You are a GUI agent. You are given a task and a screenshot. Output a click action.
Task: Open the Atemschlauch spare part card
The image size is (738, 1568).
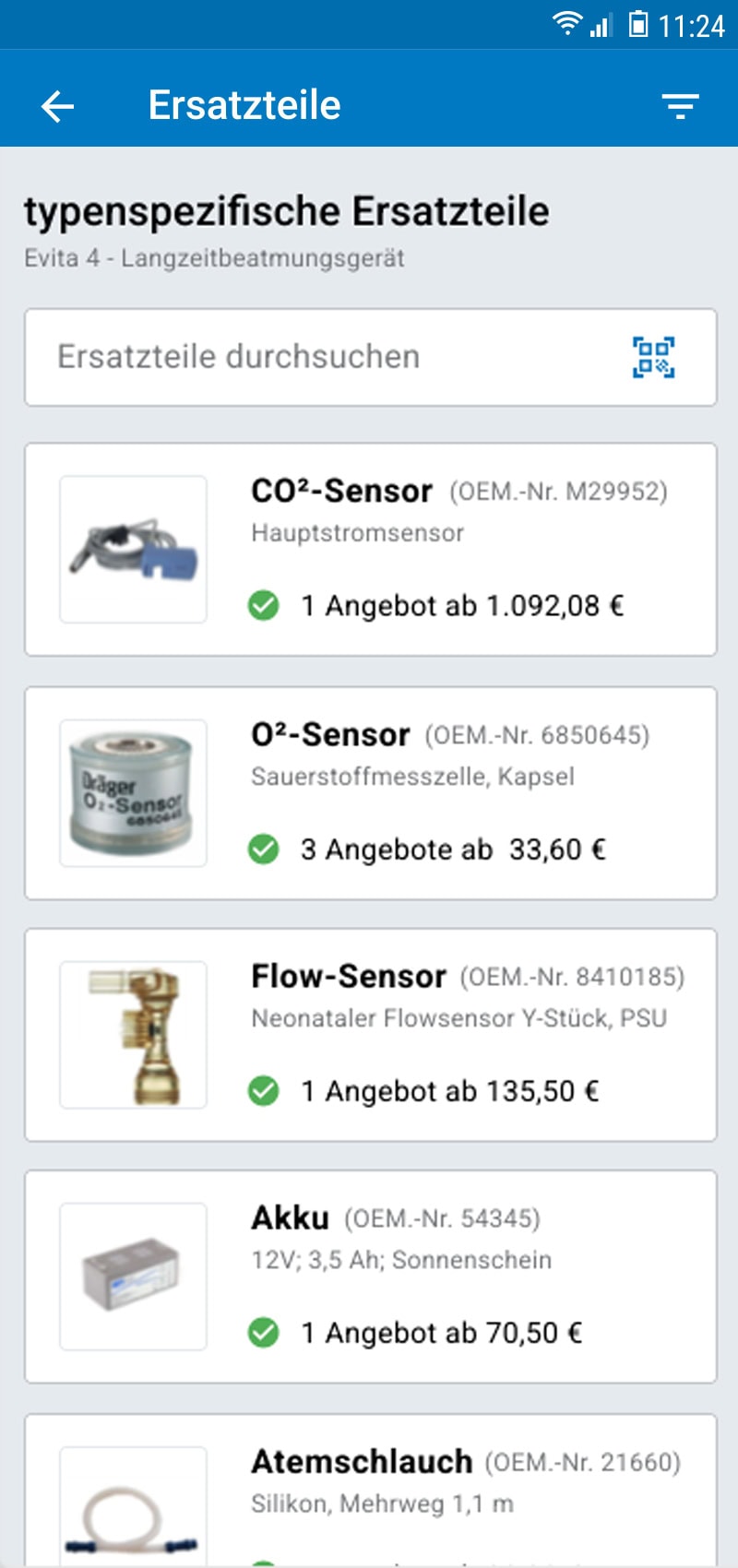point(370,1490)
